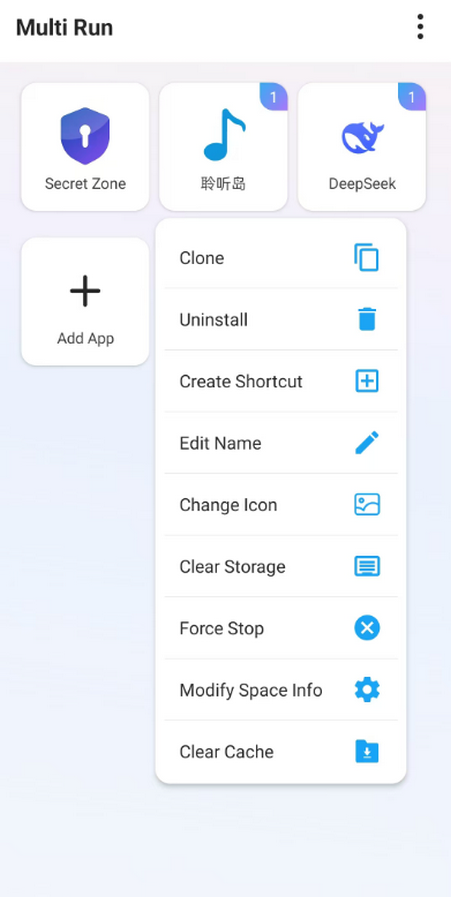Tap the Add App tile
Screen dimensions: 451x897
[85, 301]
